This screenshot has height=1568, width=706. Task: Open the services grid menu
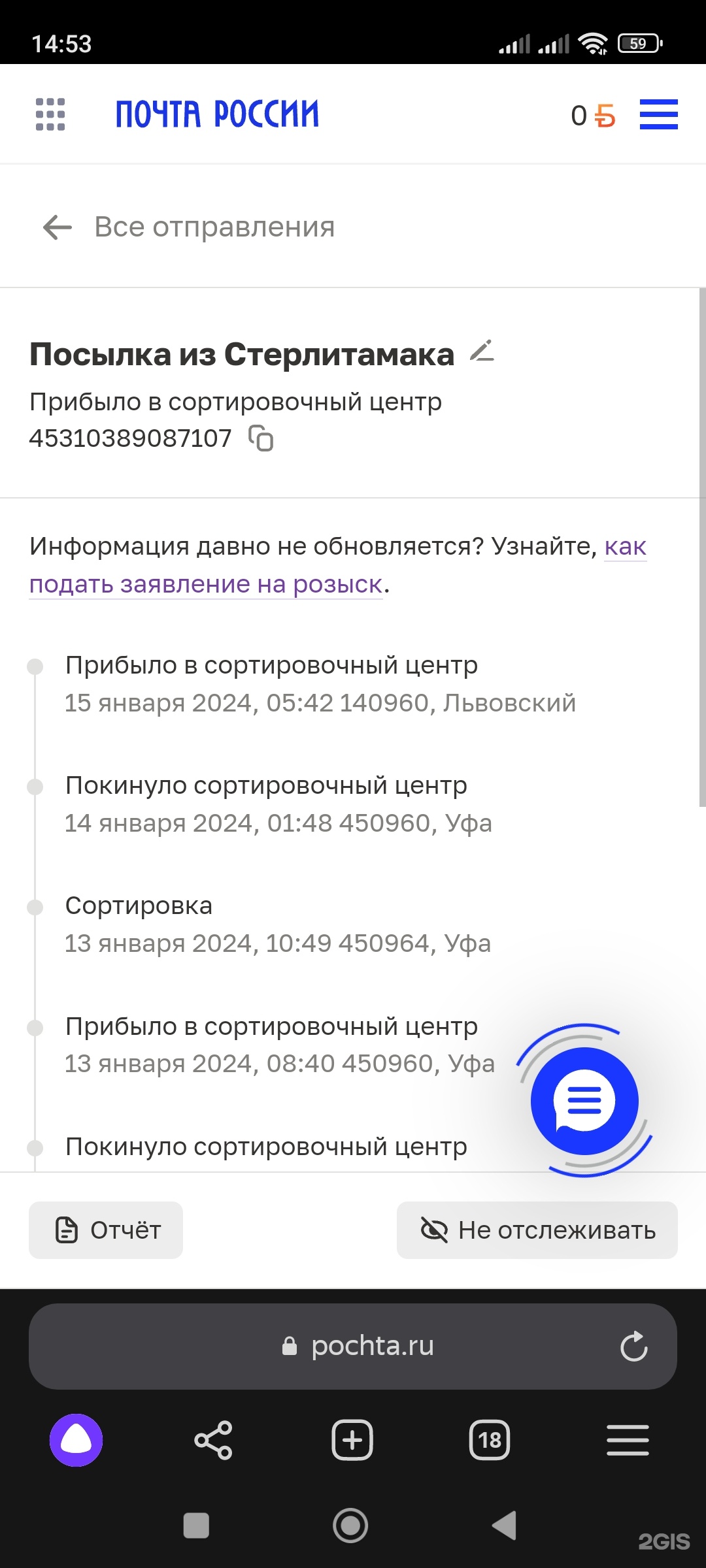pos(50,114)
